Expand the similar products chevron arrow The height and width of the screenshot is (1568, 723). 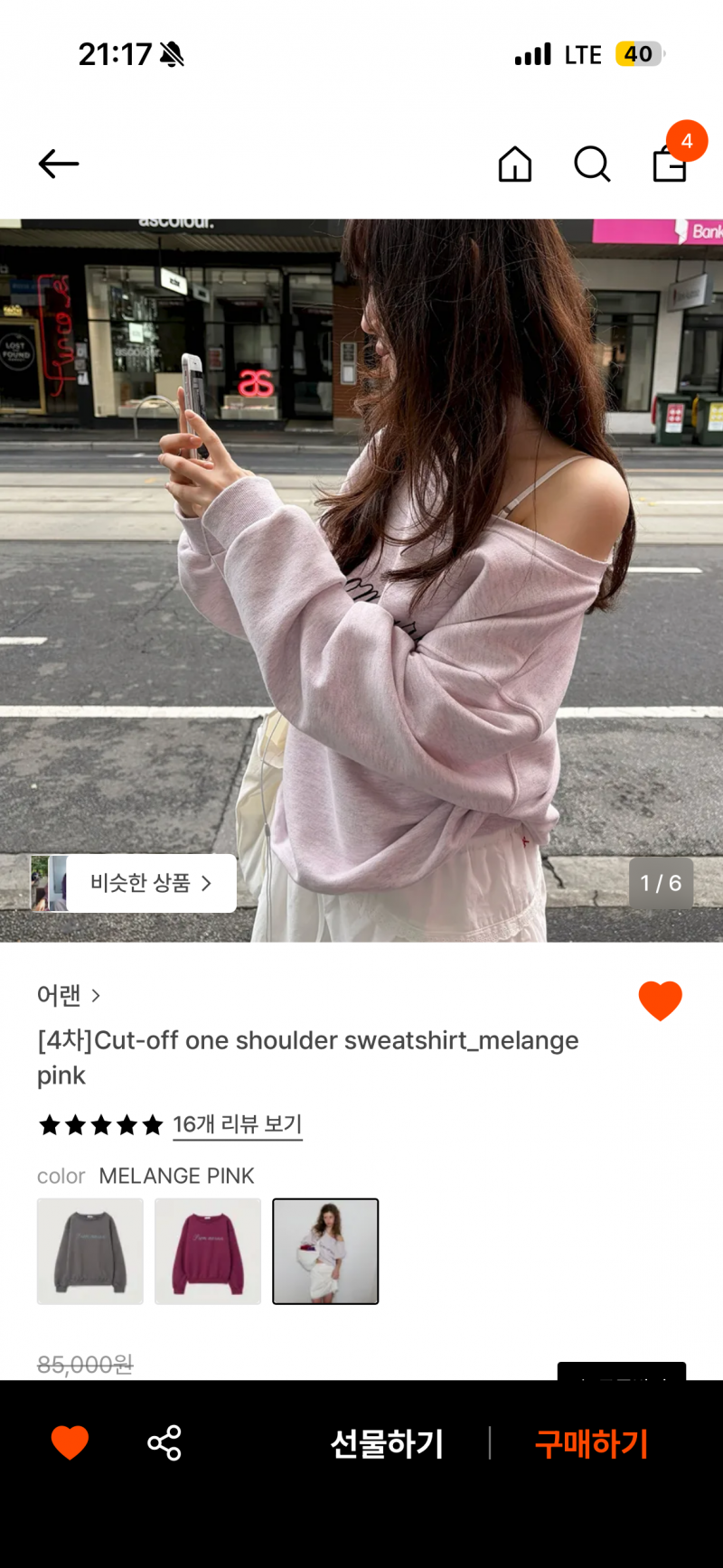tap(207, 883)
